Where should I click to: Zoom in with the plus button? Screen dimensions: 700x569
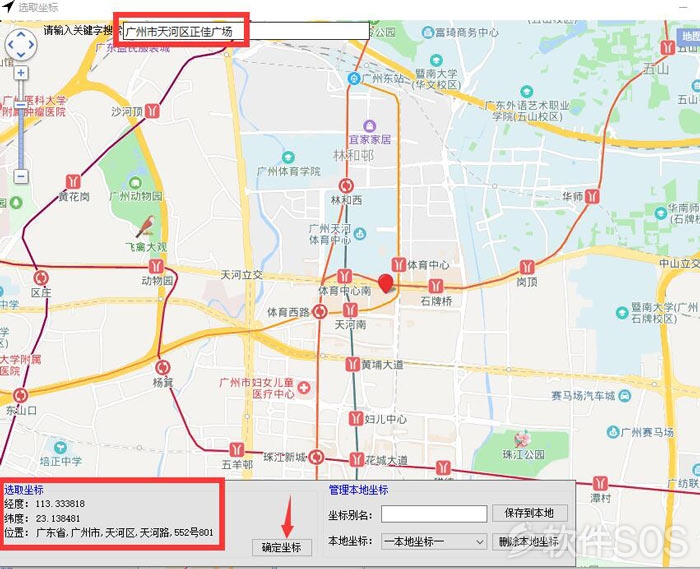point(21,73)
